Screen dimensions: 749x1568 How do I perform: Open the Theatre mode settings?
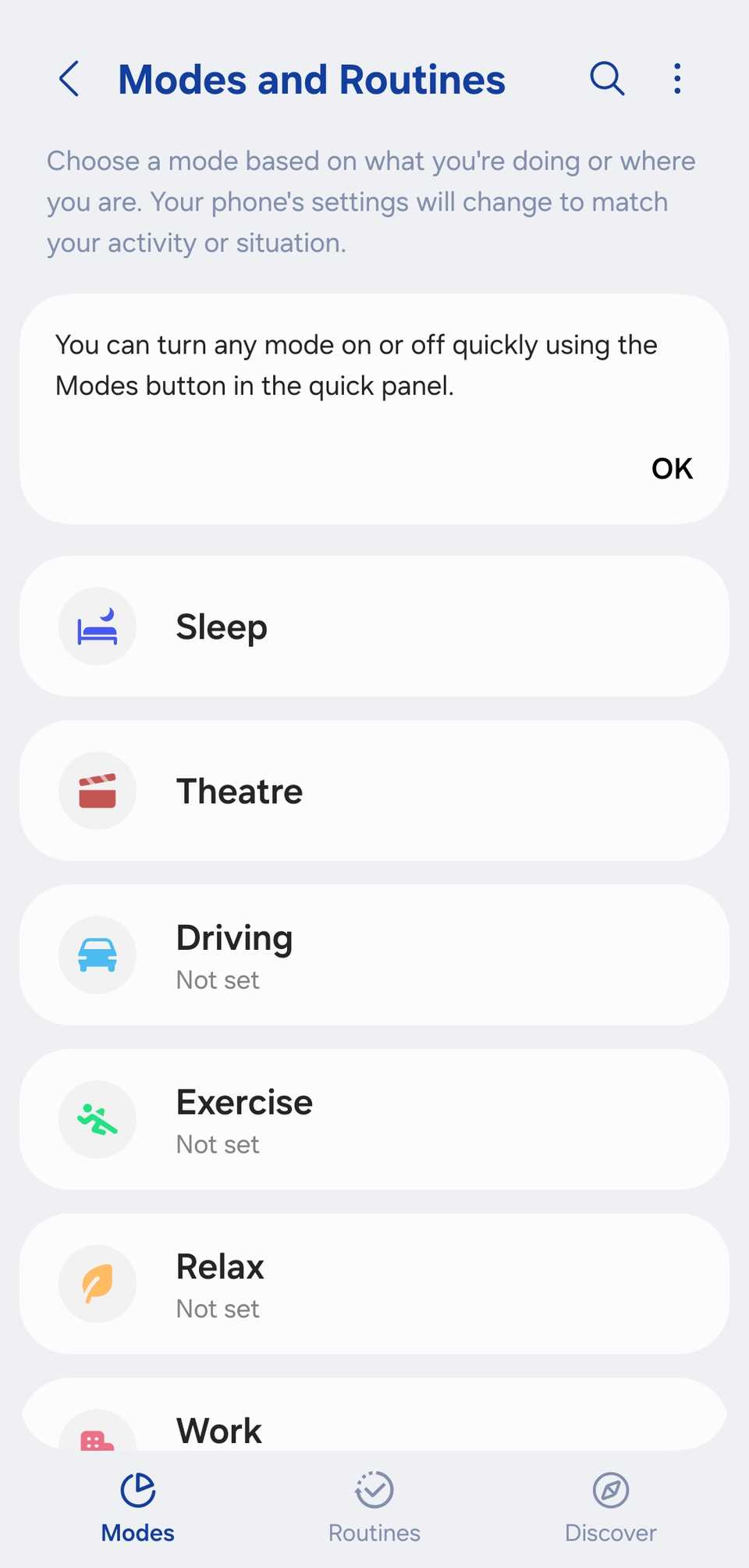(x=374, y=791)
